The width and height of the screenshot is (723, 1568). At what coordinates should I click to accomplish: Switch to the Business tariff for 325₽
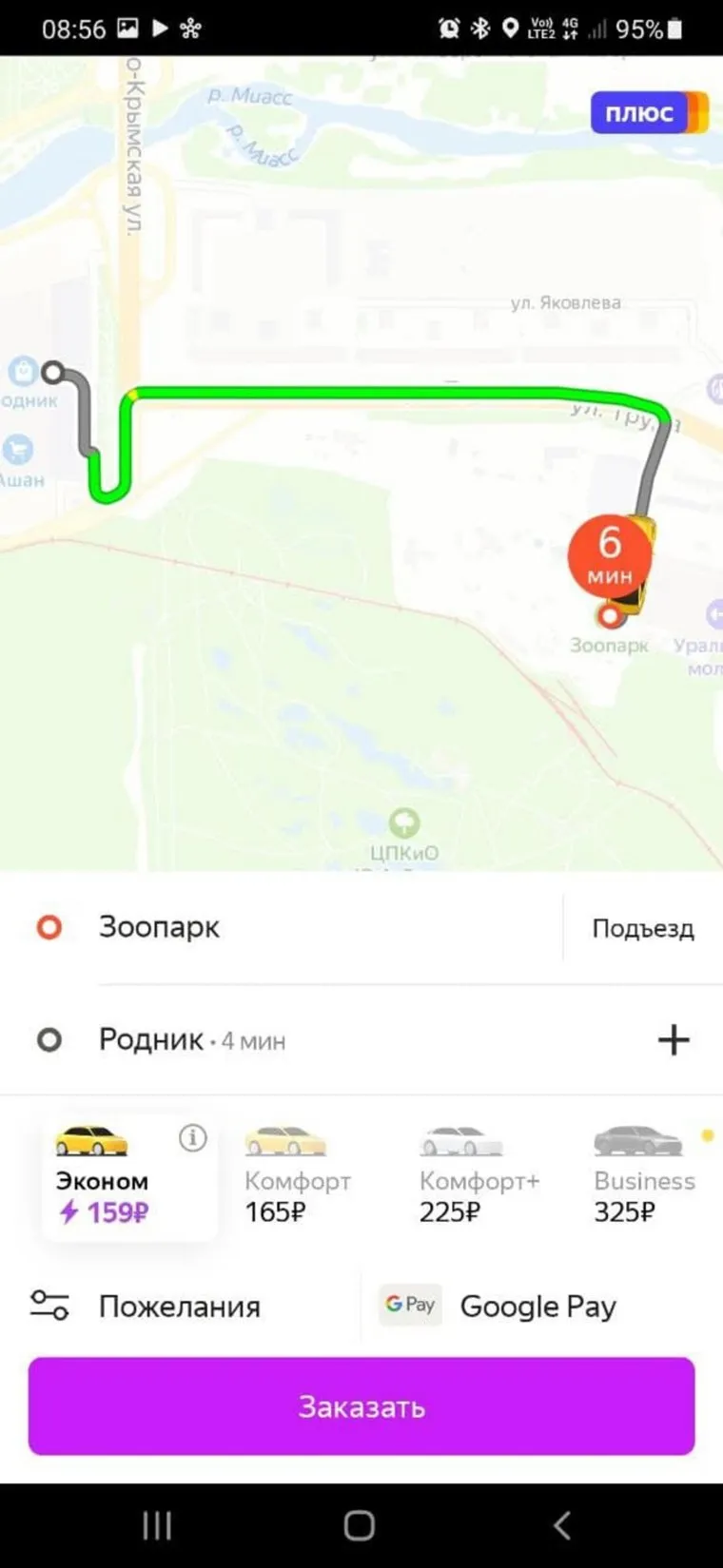(x=644, y=1177)
